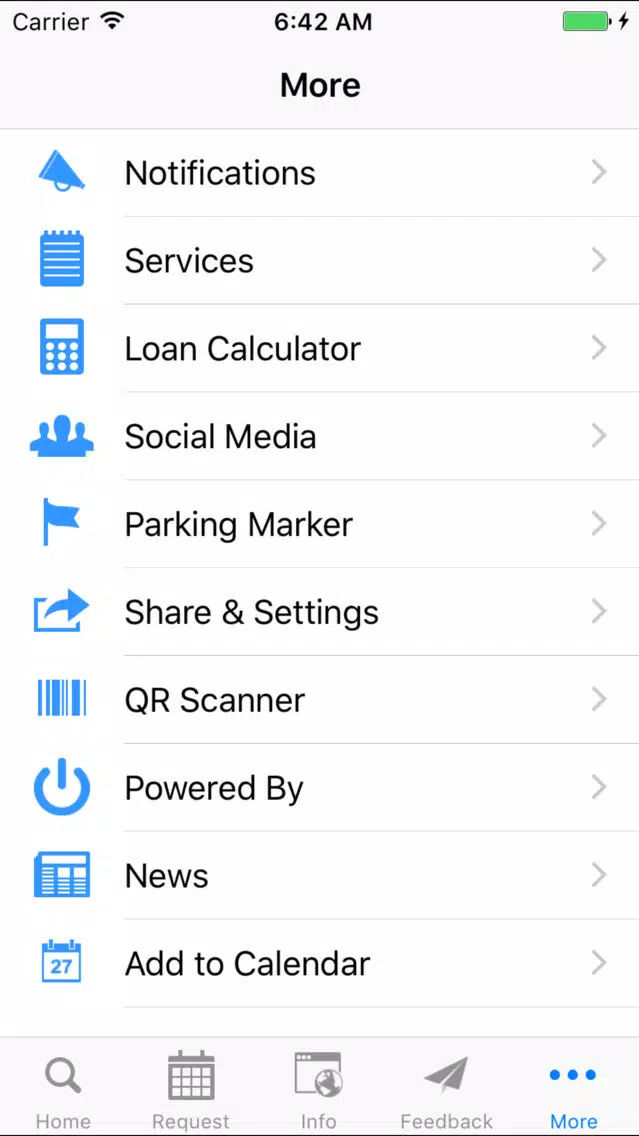Open Share & Settings
Viewport: 639px width, 1136px height.
(320, 612)
